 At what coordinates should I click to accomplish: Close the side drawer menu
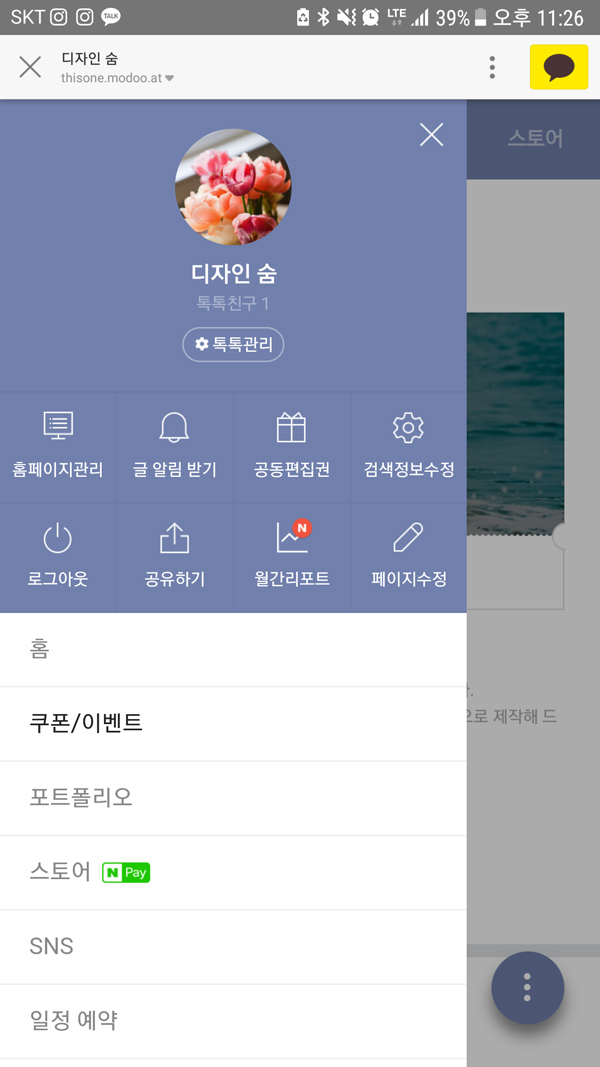click(x=431, y=135)
